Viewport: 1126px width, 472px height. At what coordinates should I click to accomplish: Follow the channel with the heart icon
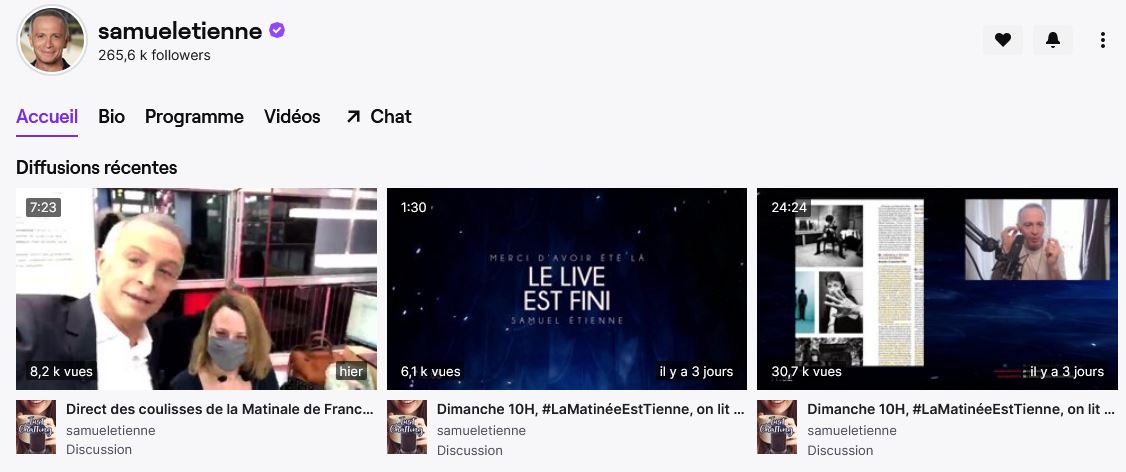click(x=1002, y=40)
